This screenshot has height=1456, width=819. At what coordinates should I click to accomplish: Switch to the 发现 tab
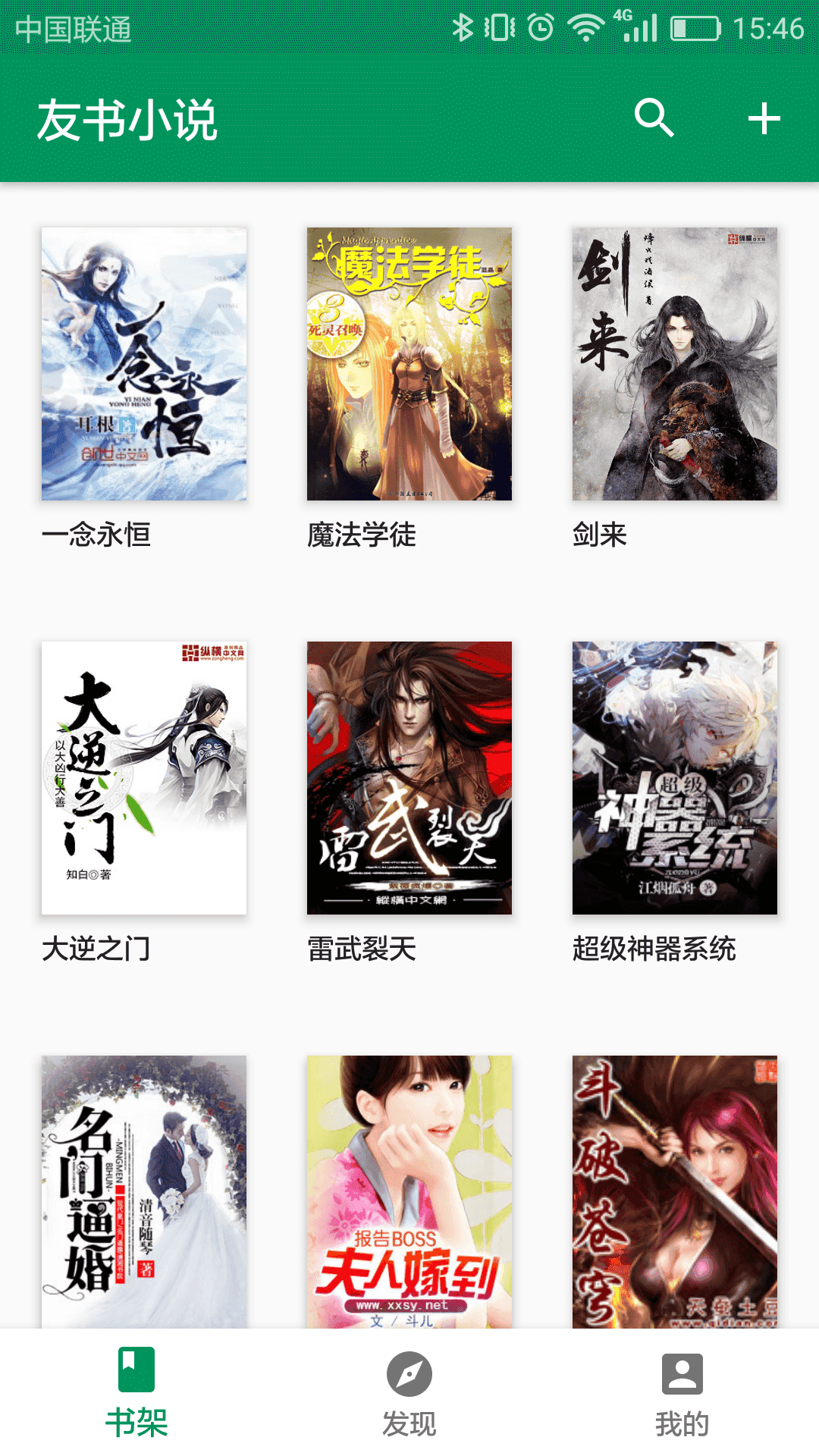[409, 1392]
